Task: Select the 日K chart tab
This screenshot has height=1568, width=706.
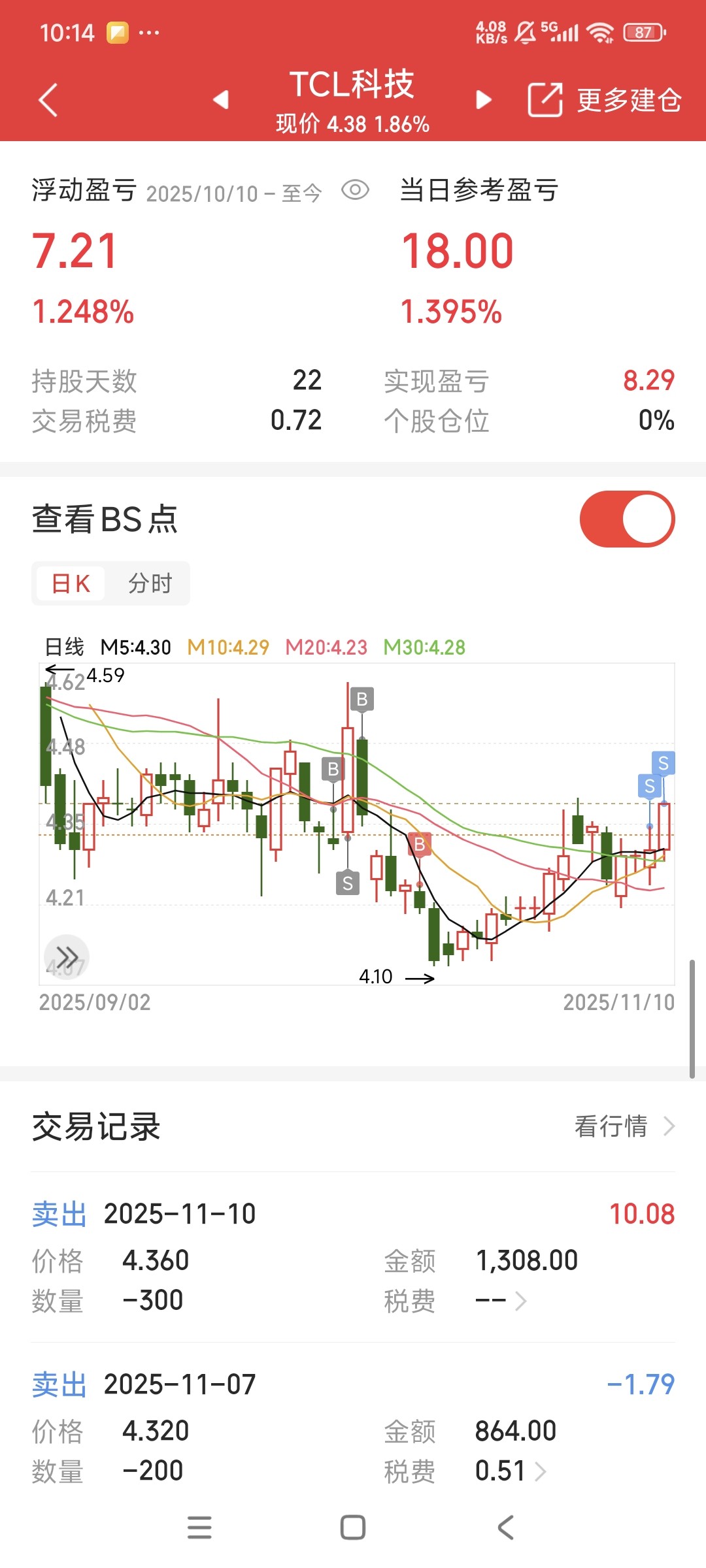Action: tap(71, 583)
